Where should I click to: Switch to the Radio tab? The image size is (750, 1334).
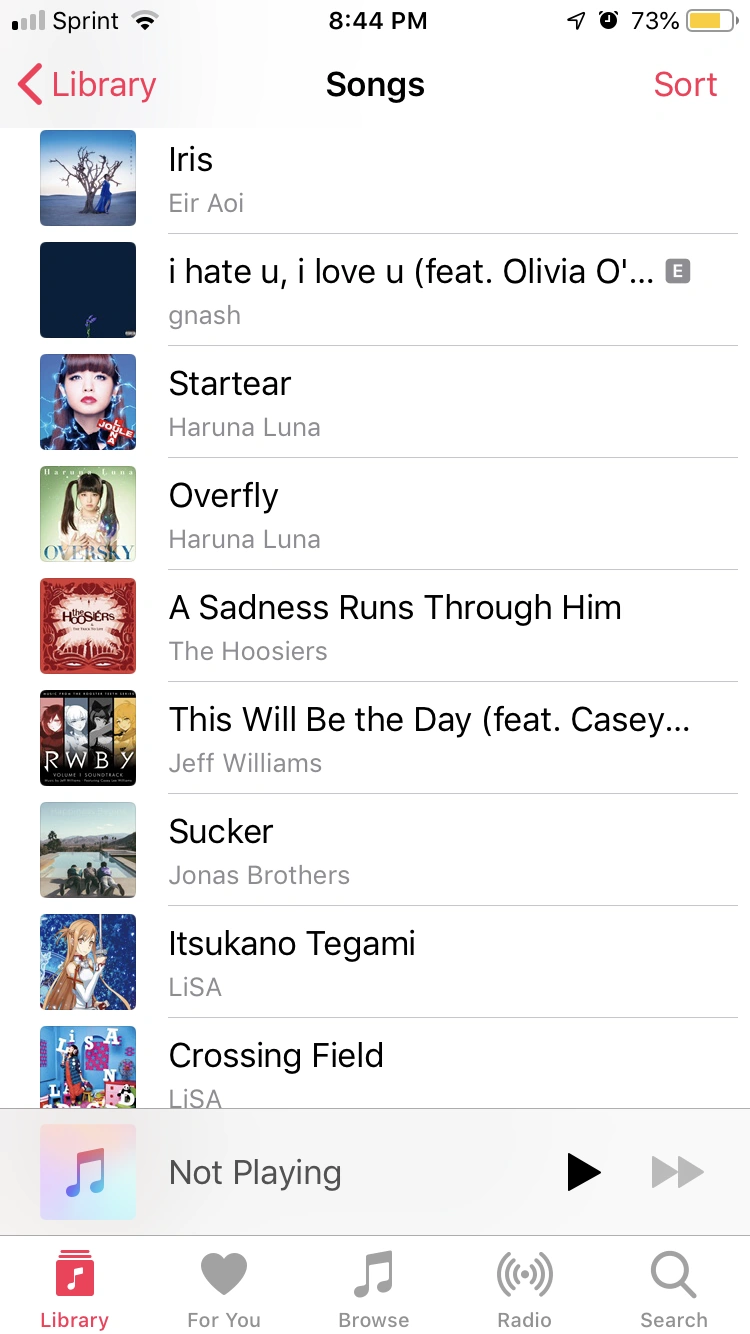pyautogui.click(x=524, y=1288)
